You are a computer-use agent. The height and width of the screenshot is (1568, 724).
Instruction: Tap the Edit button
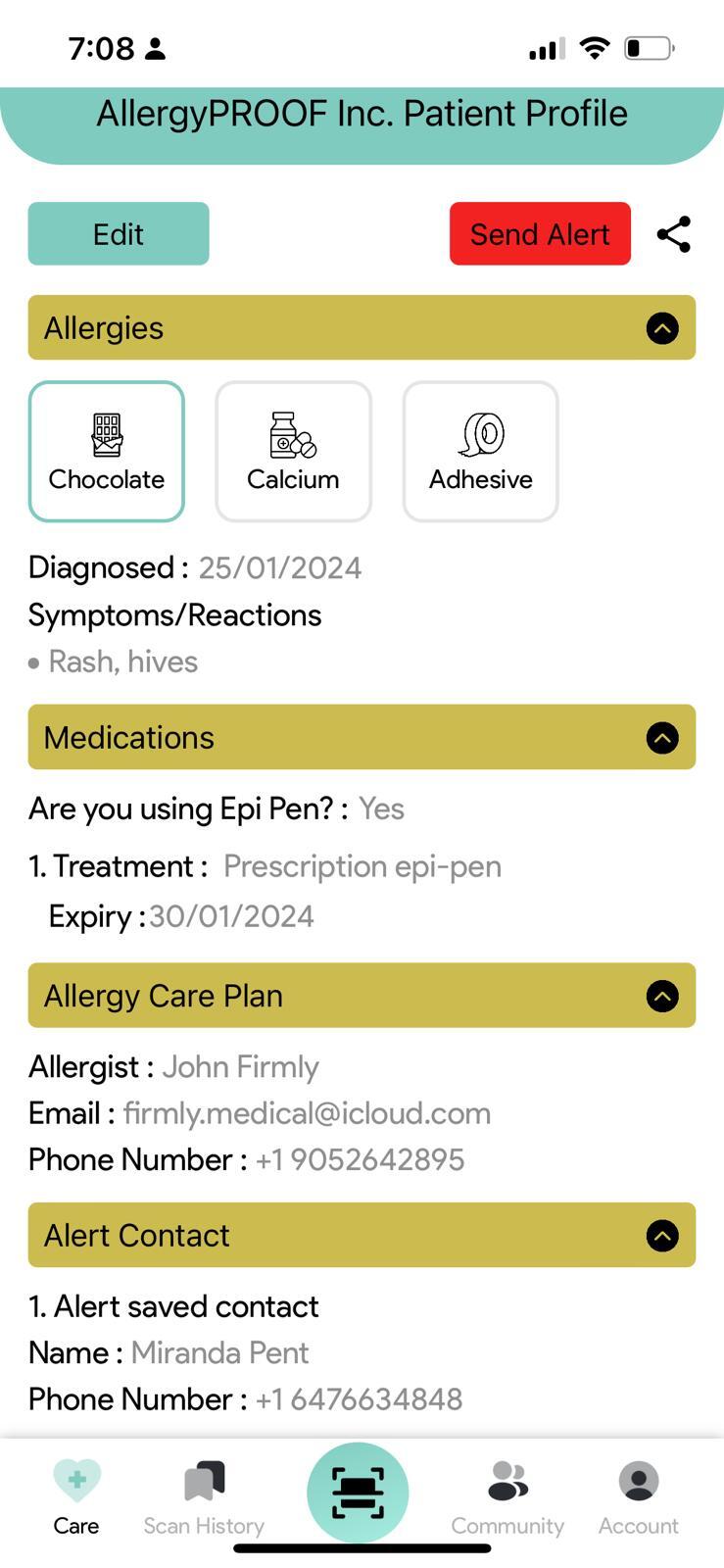click(x=119, y=234)
